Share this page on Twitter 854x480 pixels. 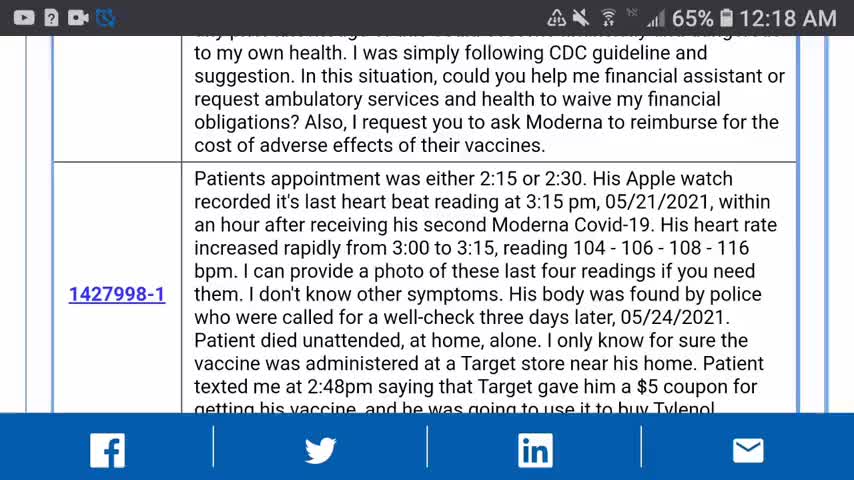320,450
